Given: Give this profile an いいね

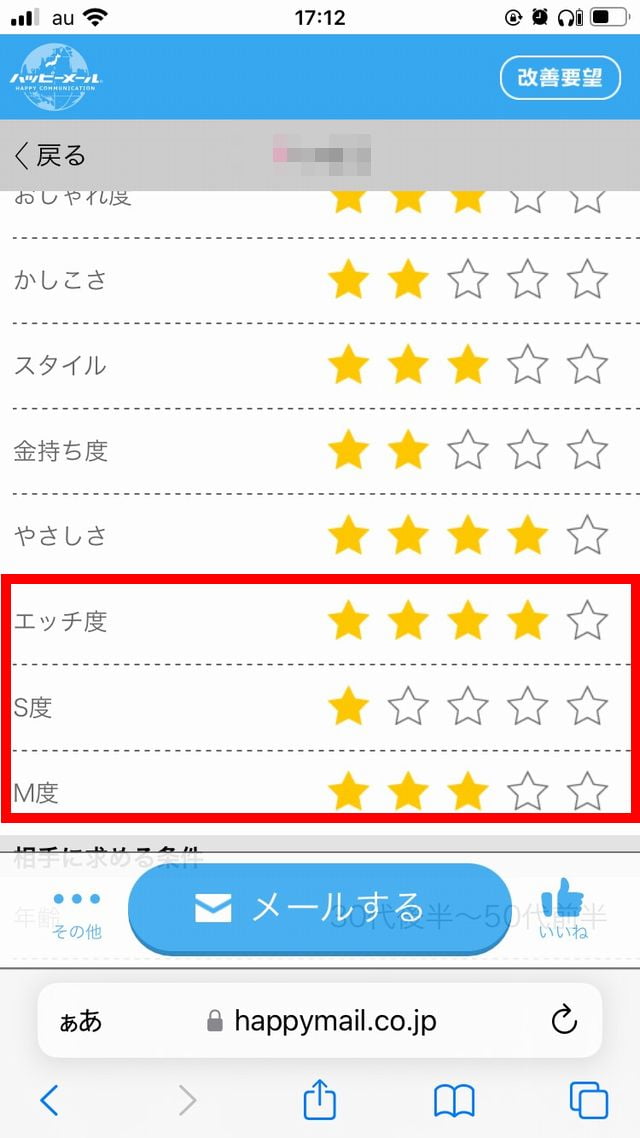Looking at the screenshot, I should click(x=563, y=908).
